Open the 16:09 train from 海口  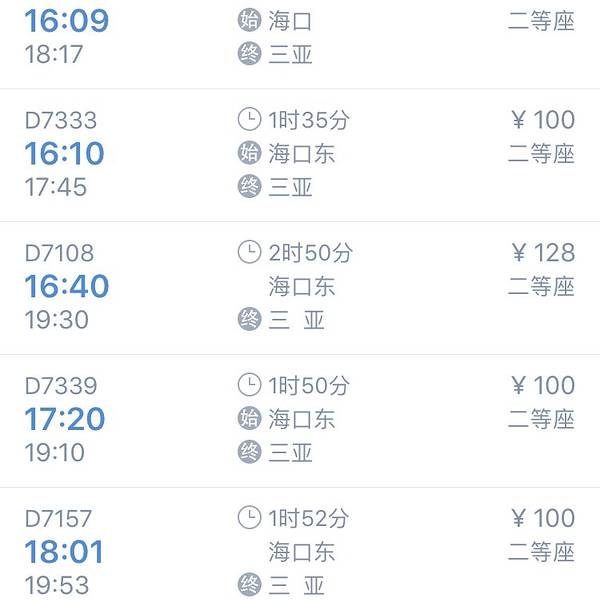point(300,37)
